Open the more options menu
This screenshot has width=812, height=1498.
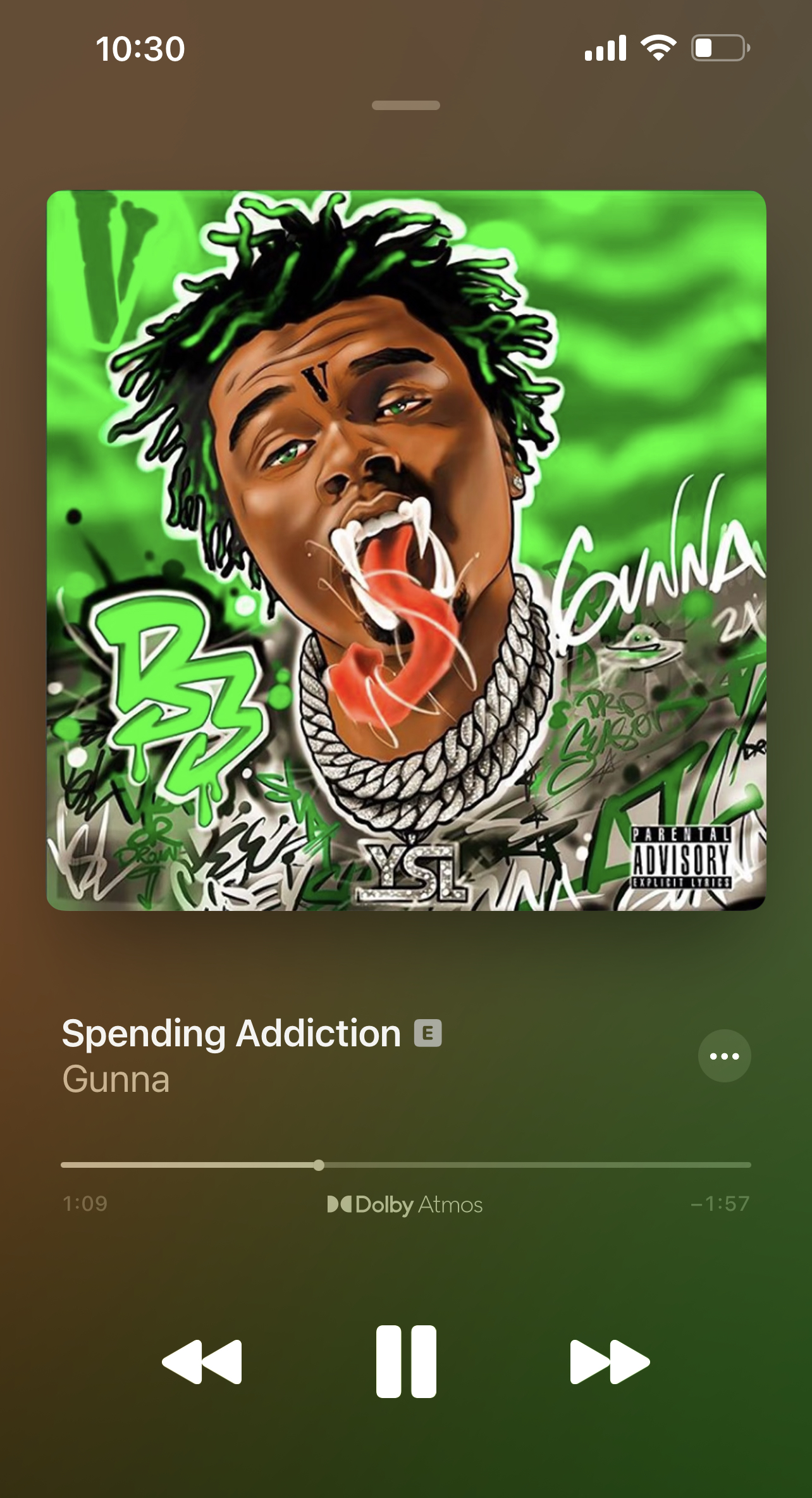724,1056
